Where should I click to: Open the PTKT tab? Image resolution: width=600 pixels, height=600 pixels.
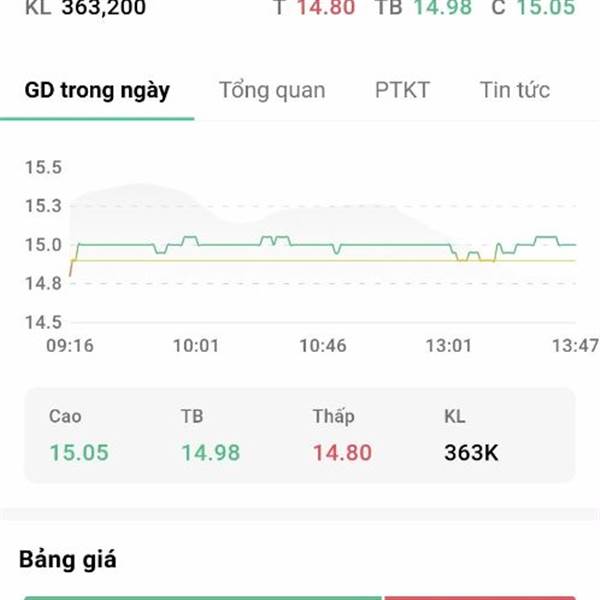pyautogui.click(x=402, y=90)
